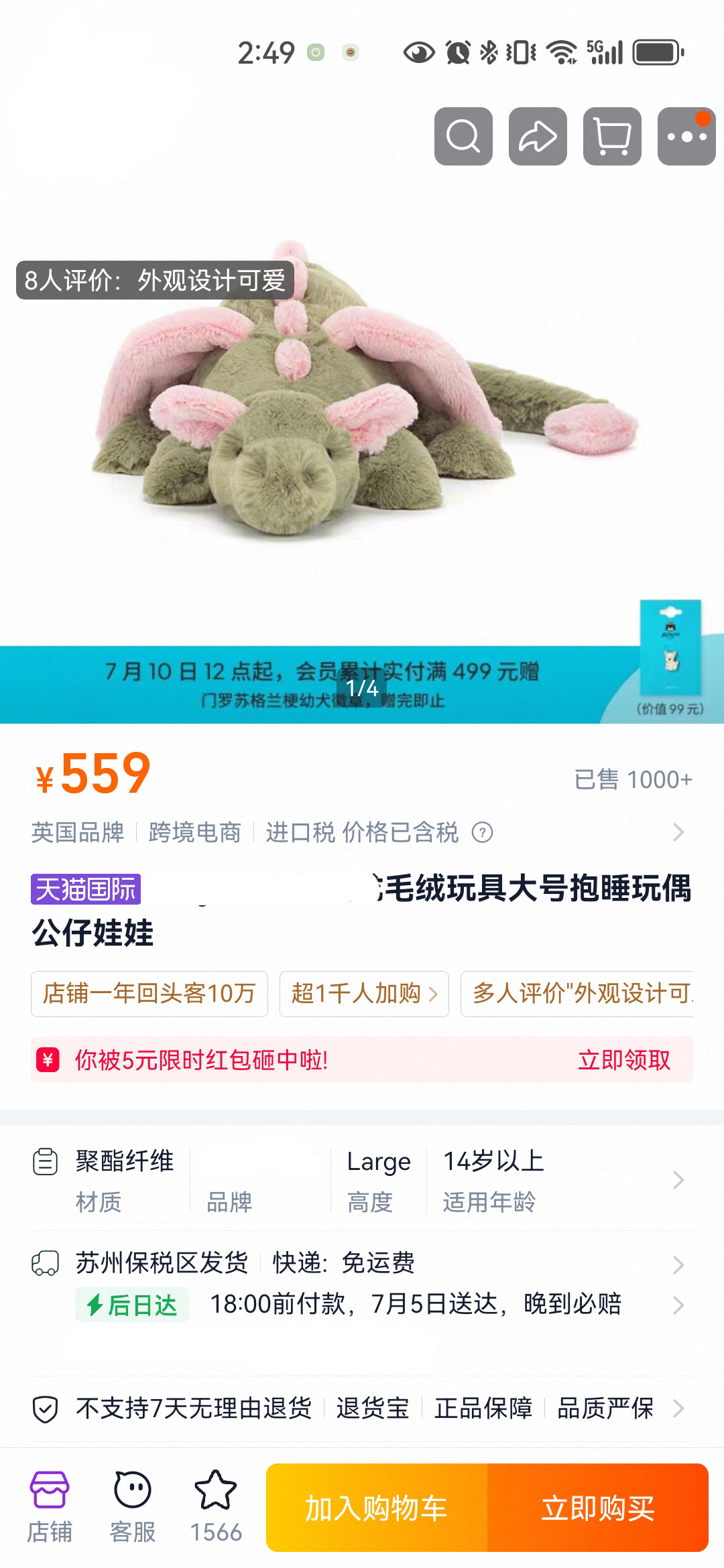Open the return policy and 正品保障 row
This screenshot has width=724, height=1568.
[362, 1409]
